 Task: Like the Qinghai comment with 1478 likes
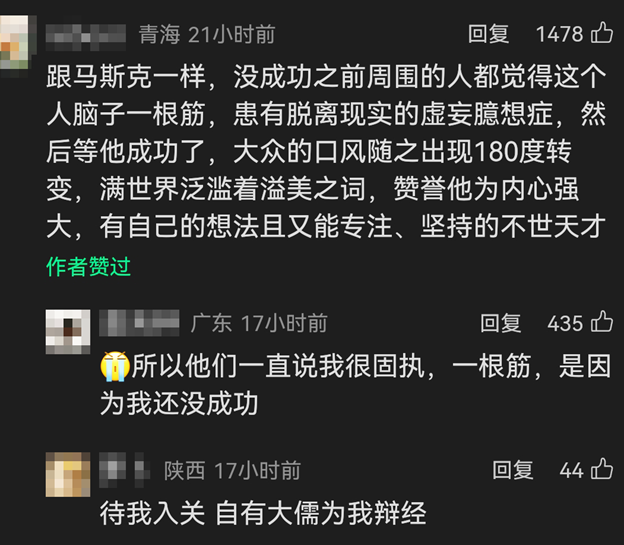(602, 34)
